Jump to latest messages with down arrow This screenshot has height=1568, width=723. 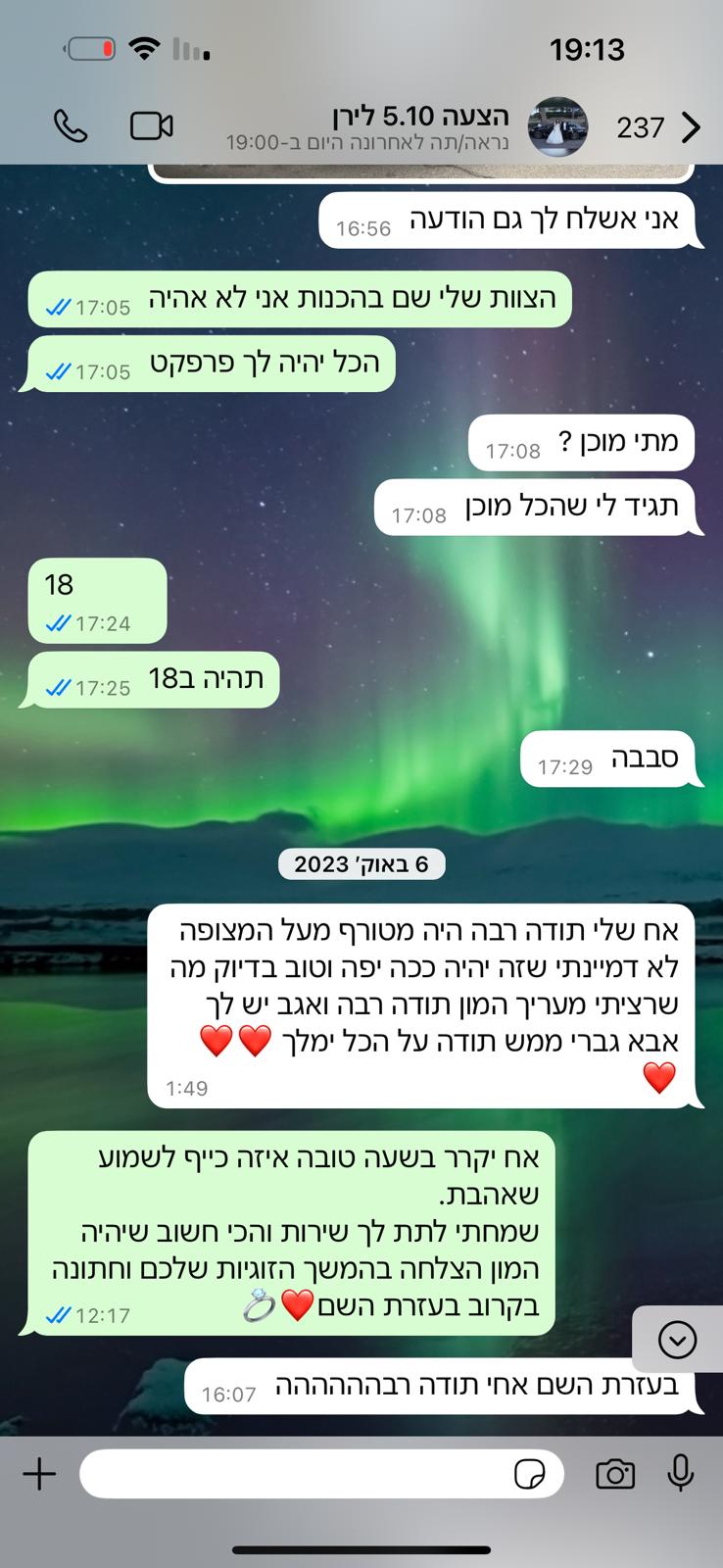click(x=677, y=1339)
